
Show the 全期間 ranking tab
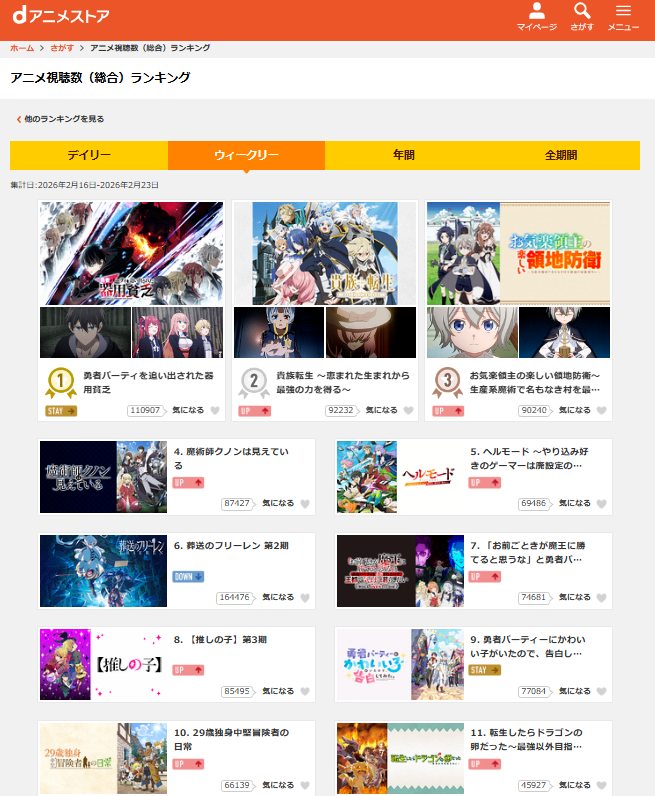560,156
